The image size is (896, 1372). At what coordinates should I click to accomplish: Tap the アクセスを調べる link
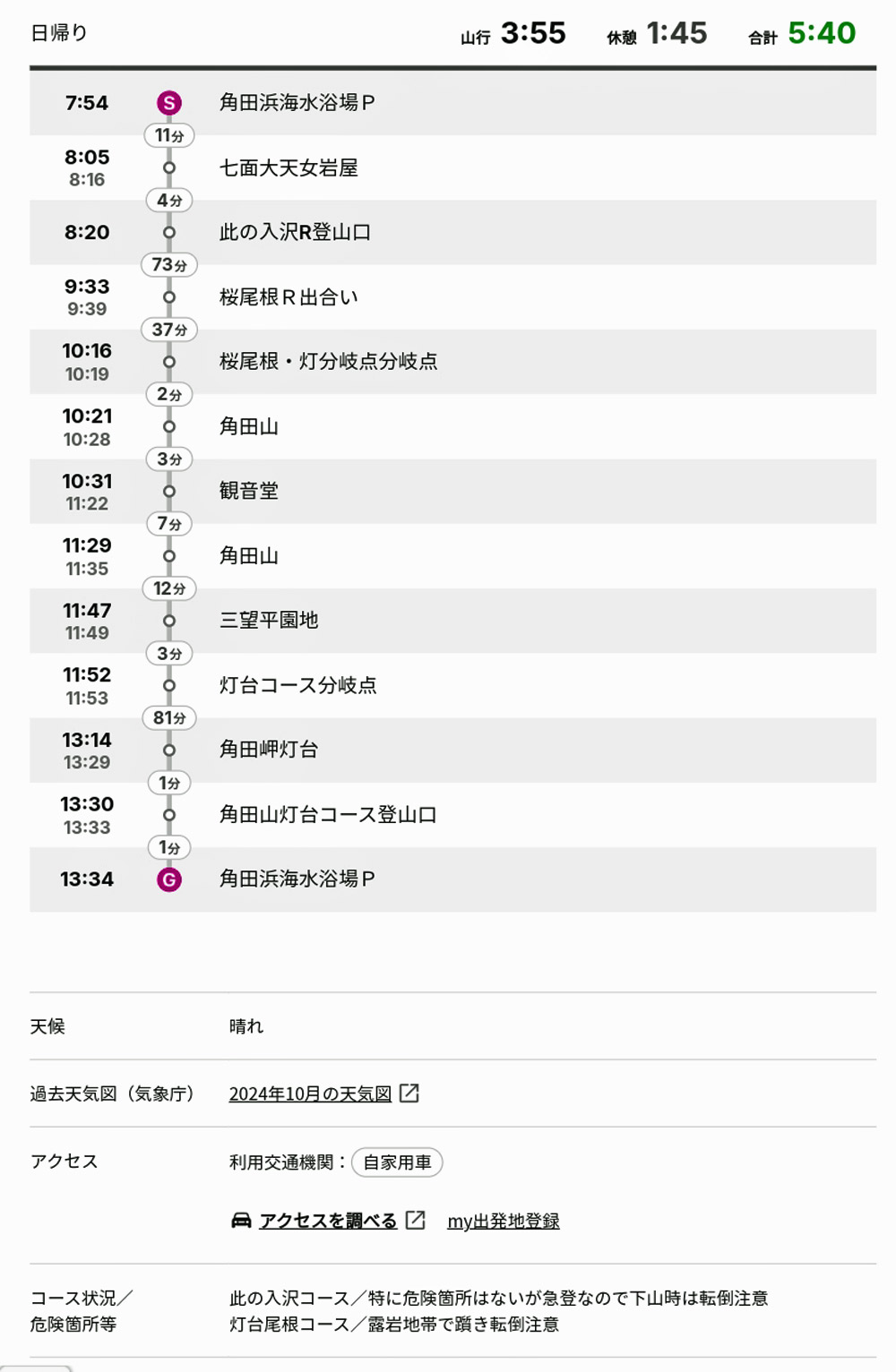(x=328, y=1221)
